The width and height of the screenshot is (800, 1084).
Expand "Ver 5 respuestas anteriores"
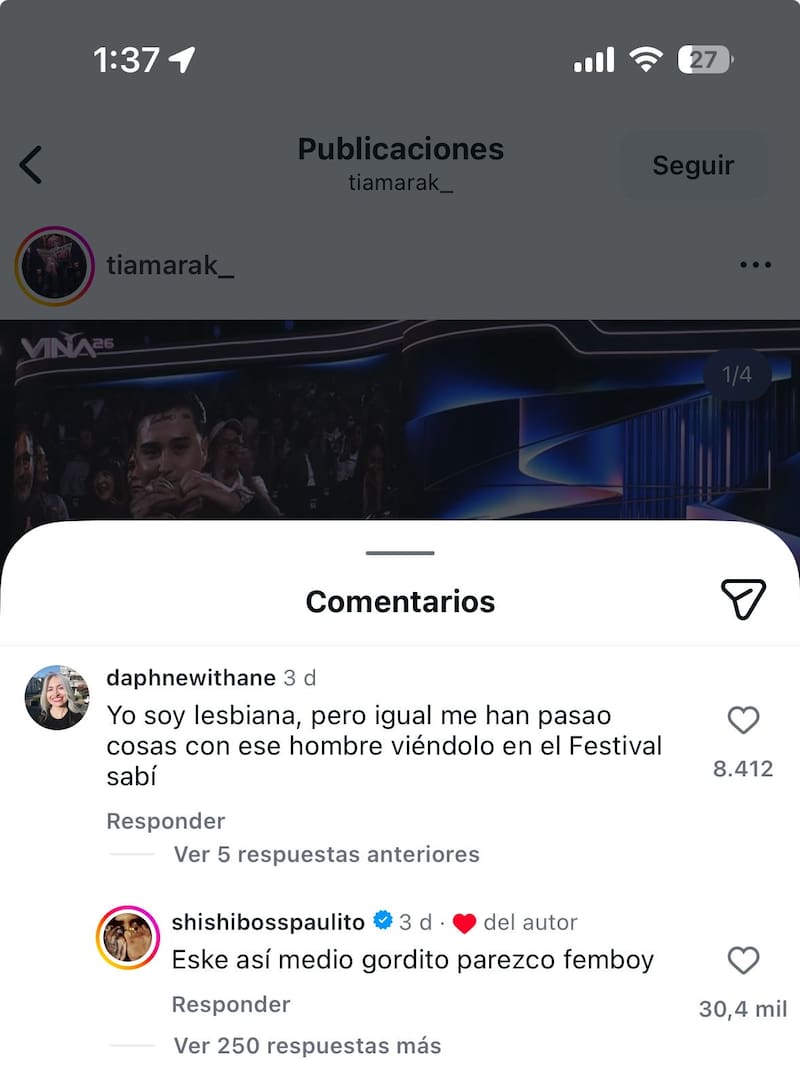point(326,854)
